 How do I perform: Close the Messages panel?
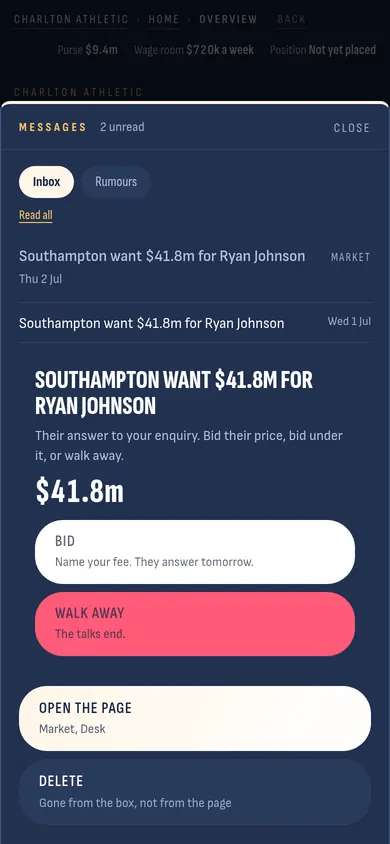[351, 128]
